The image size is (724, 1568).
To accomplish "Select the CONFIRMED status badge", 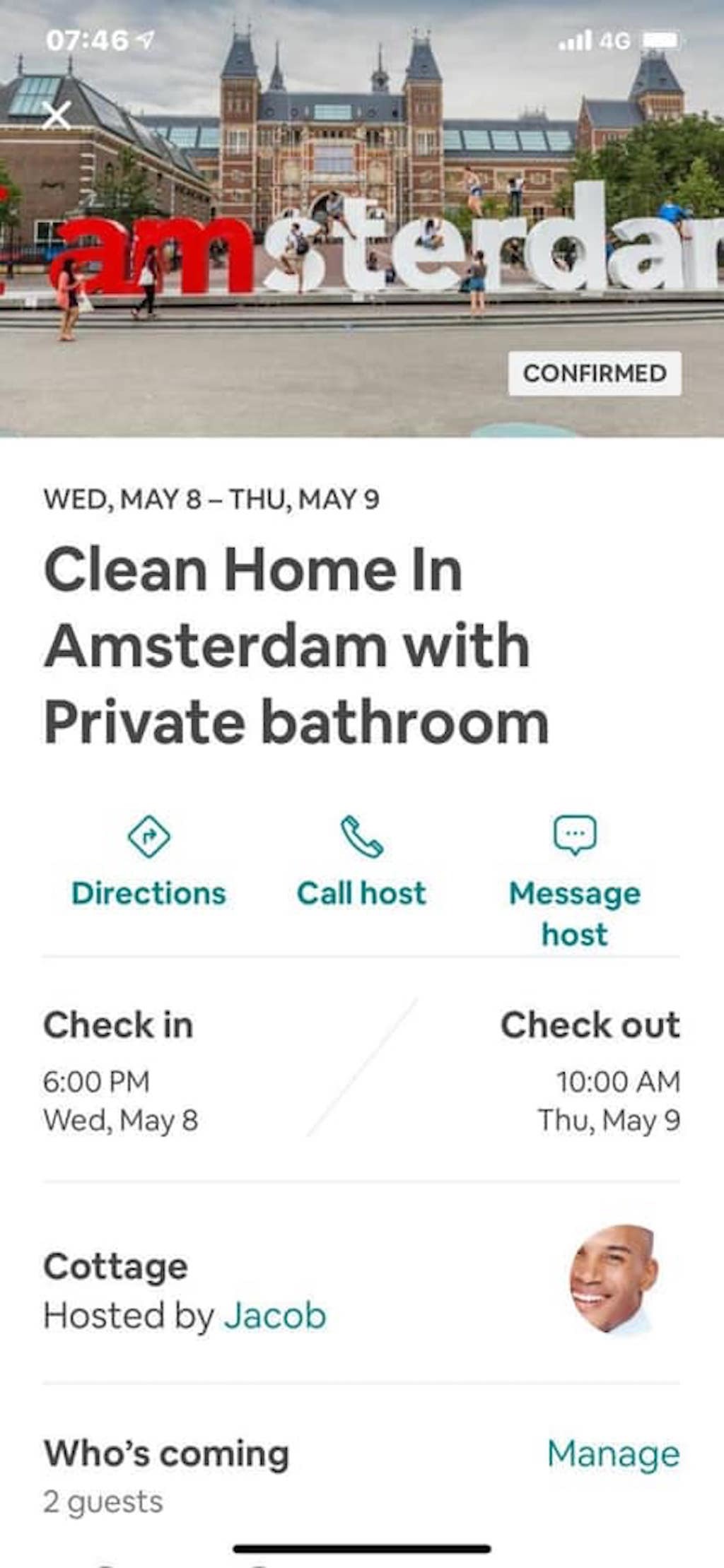I will click(x=595, y=372).
